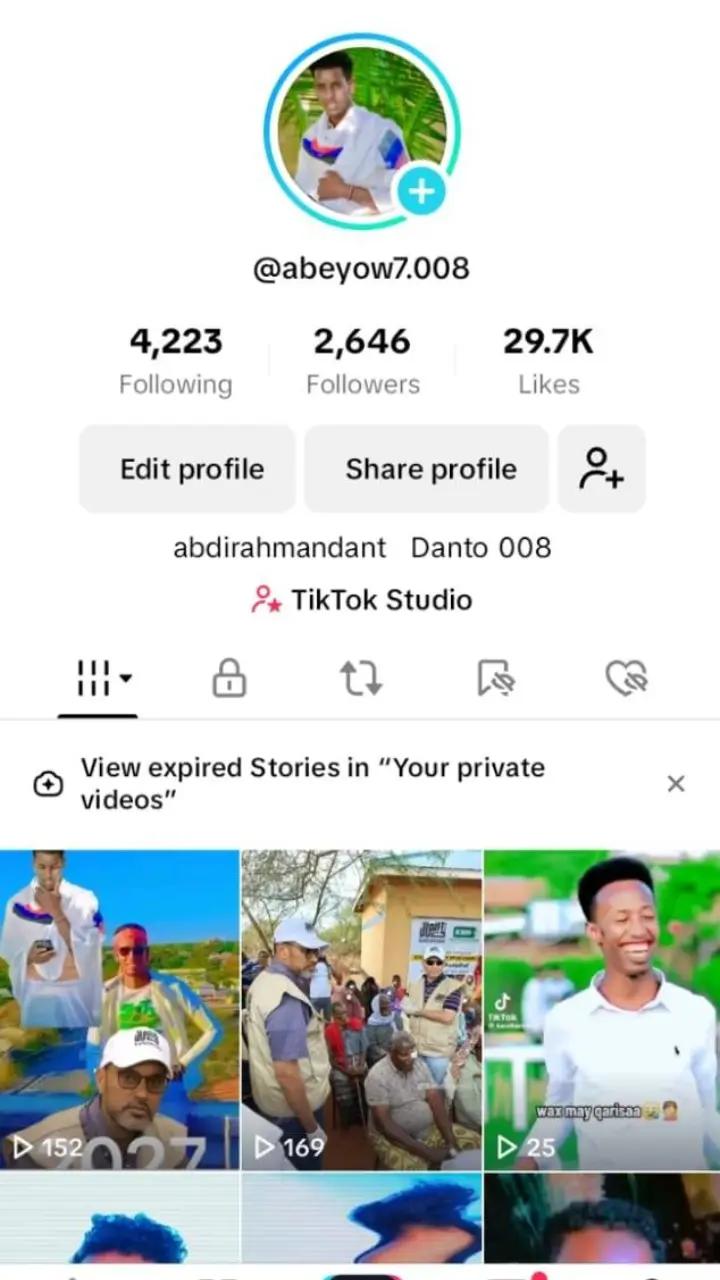Screen dimensions: 720x1280
Task: Play the video with 152 views
Action: pyautogui.click(x=120, y=1010)
